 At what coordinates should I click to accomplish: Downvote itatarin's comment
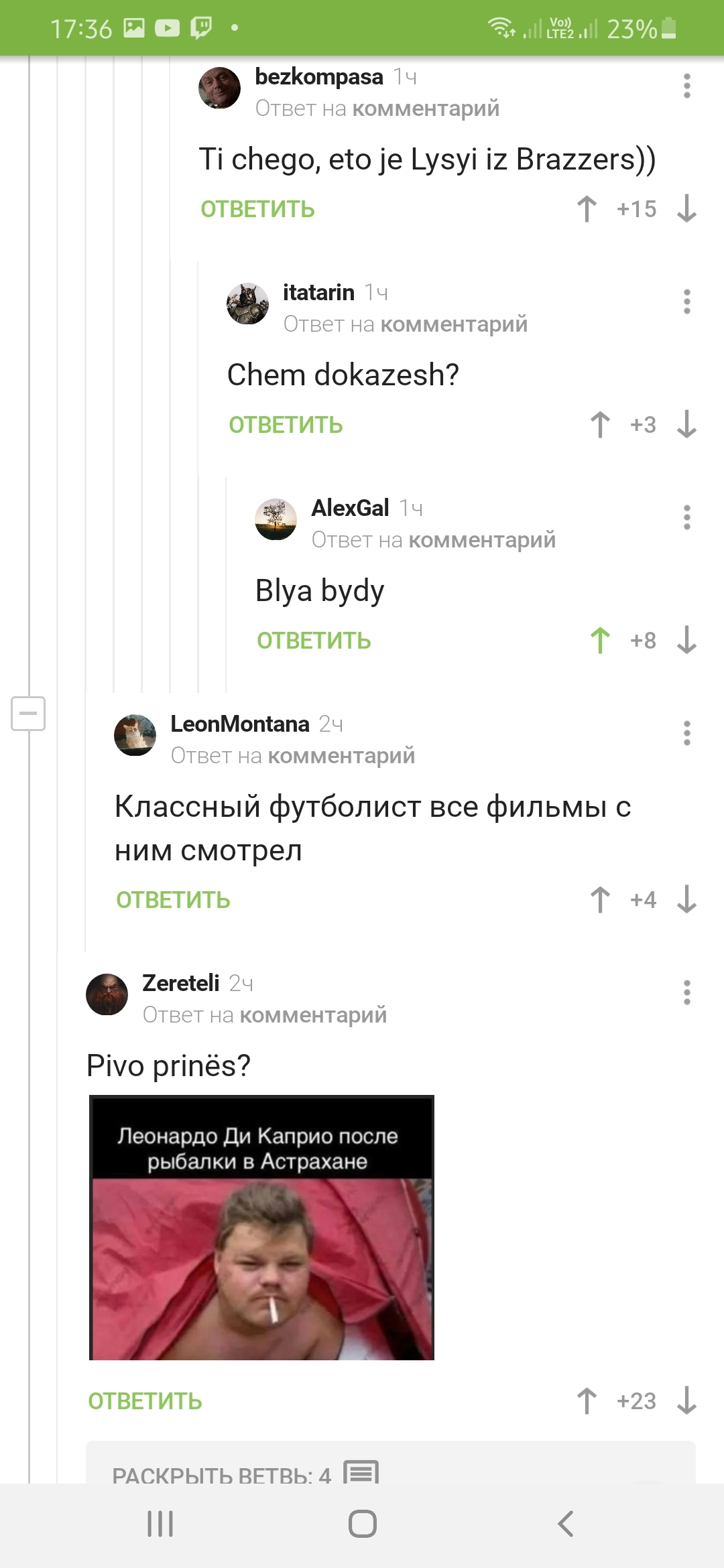686,425
